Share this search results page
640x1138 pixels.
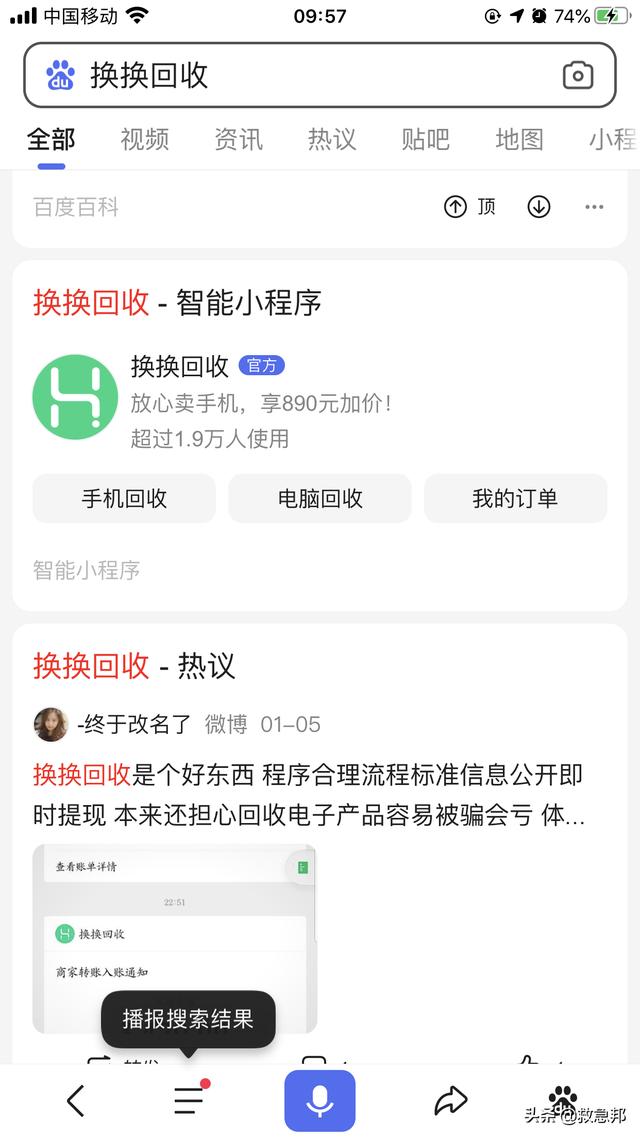pyautogui.click(x=451, y=1101)
